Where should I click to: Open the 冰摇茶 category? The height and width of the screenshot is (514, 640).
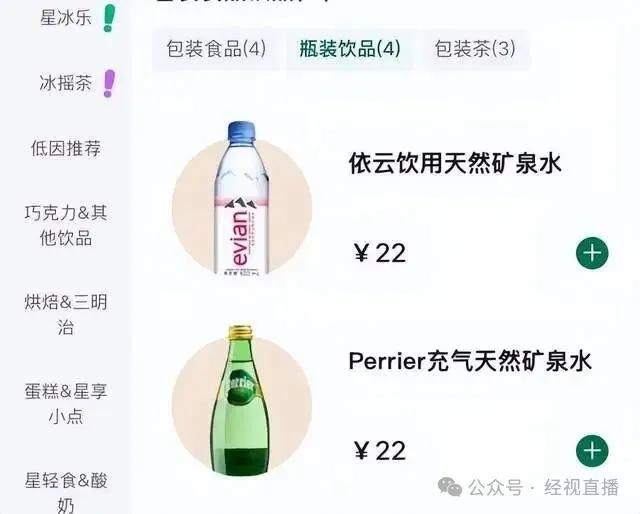pyautogui.click(x=65, y=83)
